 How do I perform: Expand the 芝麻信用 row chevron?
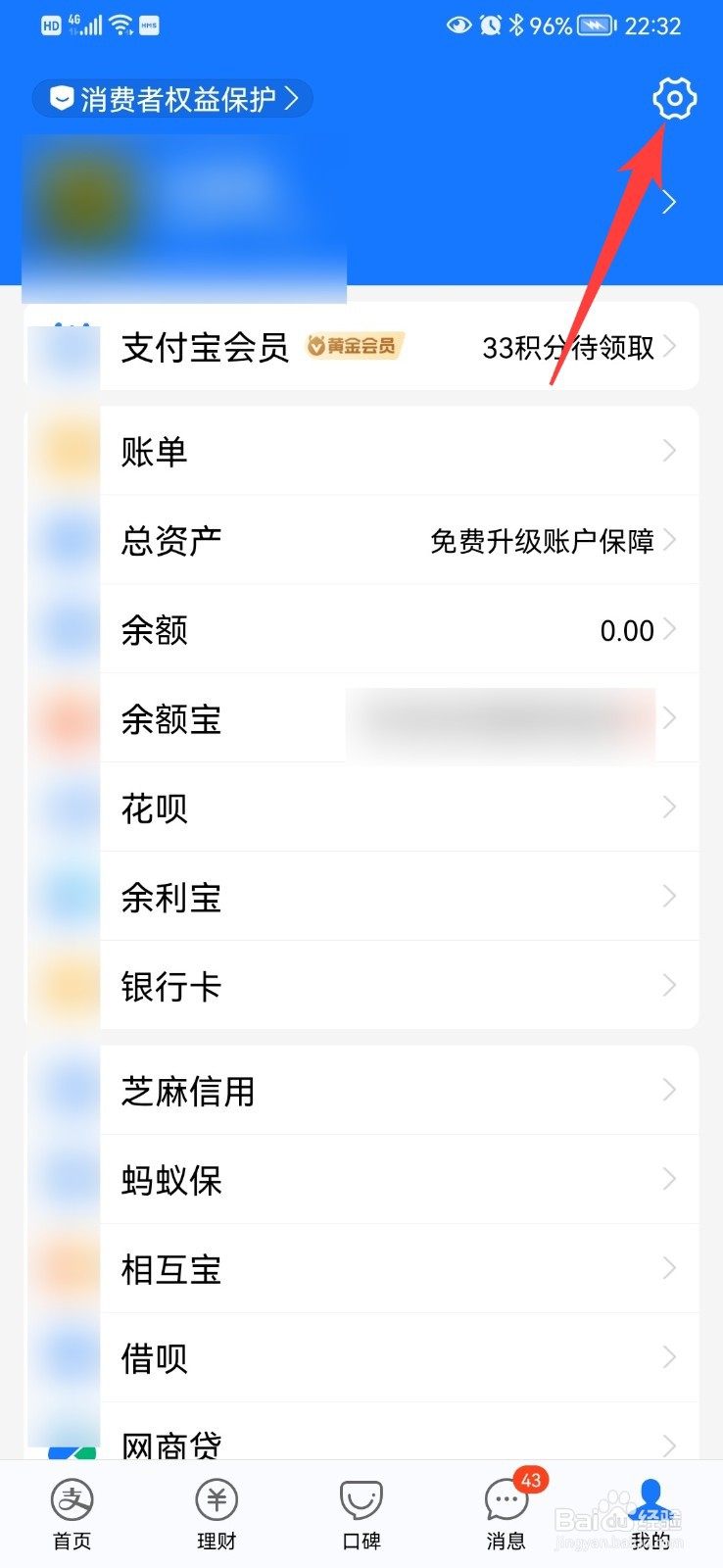(x=669, y=1091)
